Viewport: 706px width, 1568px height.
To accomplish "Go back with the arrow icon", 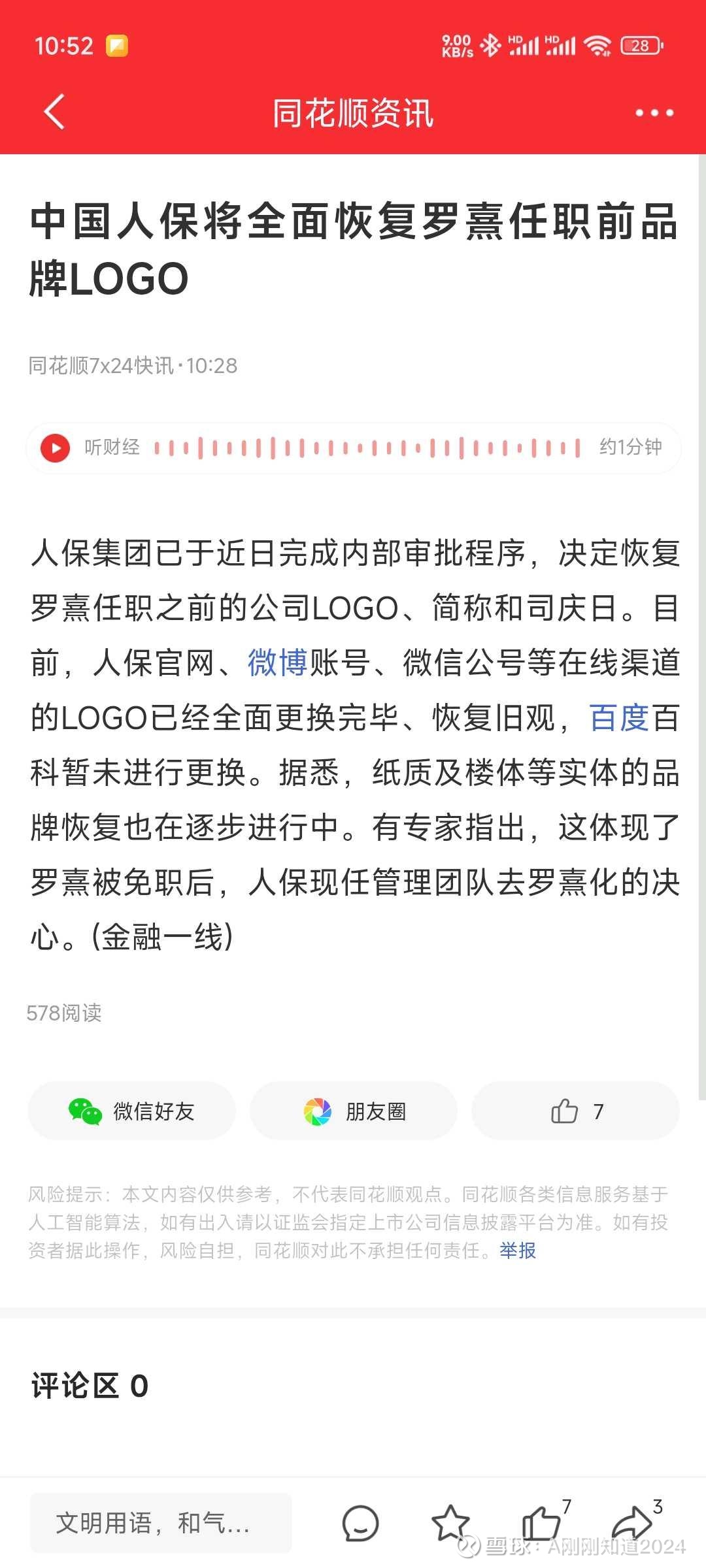I will click(x=52, y=112).
